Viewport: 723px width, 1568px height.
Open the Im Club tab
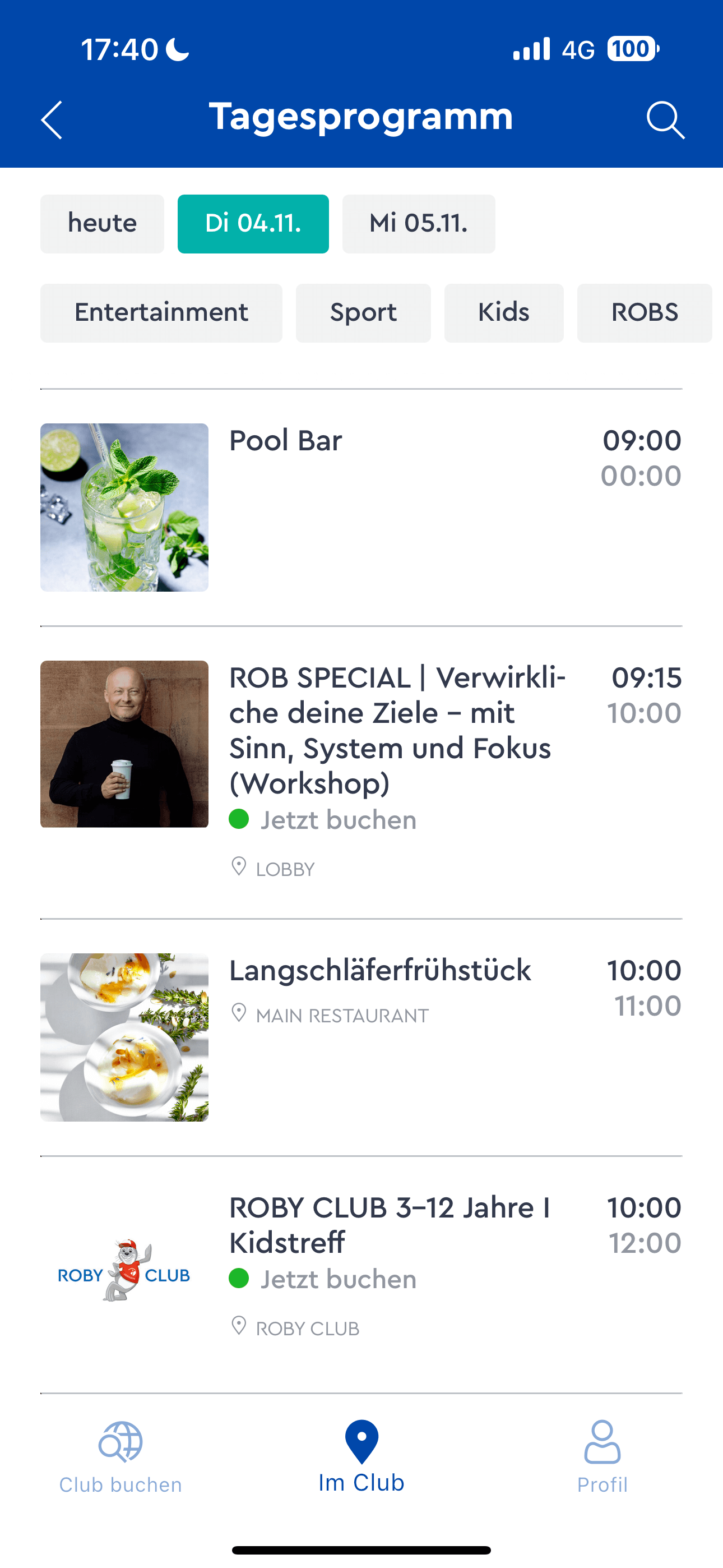tap(361, 1457)
